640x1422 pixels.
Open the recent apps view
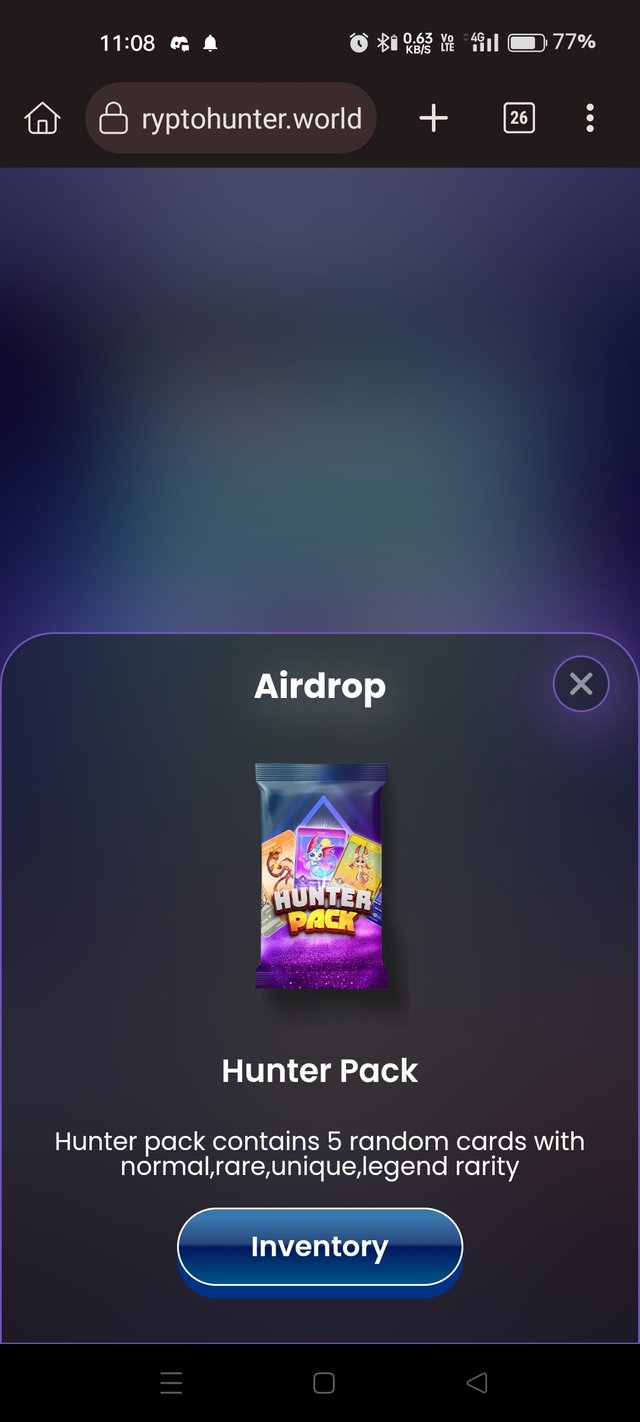coord(171,1383)
